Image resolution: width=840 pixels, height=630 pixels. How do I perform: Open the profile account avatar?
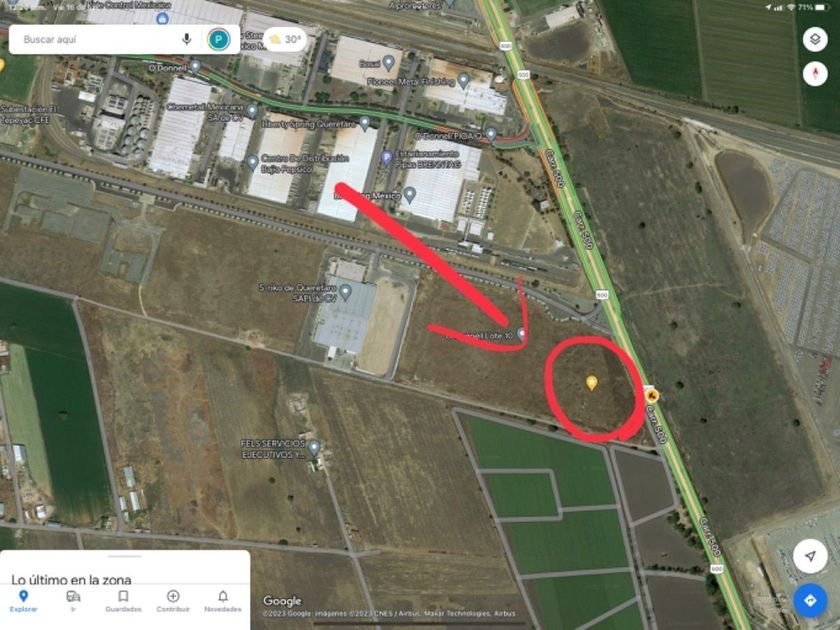click(x=219, y=39)
